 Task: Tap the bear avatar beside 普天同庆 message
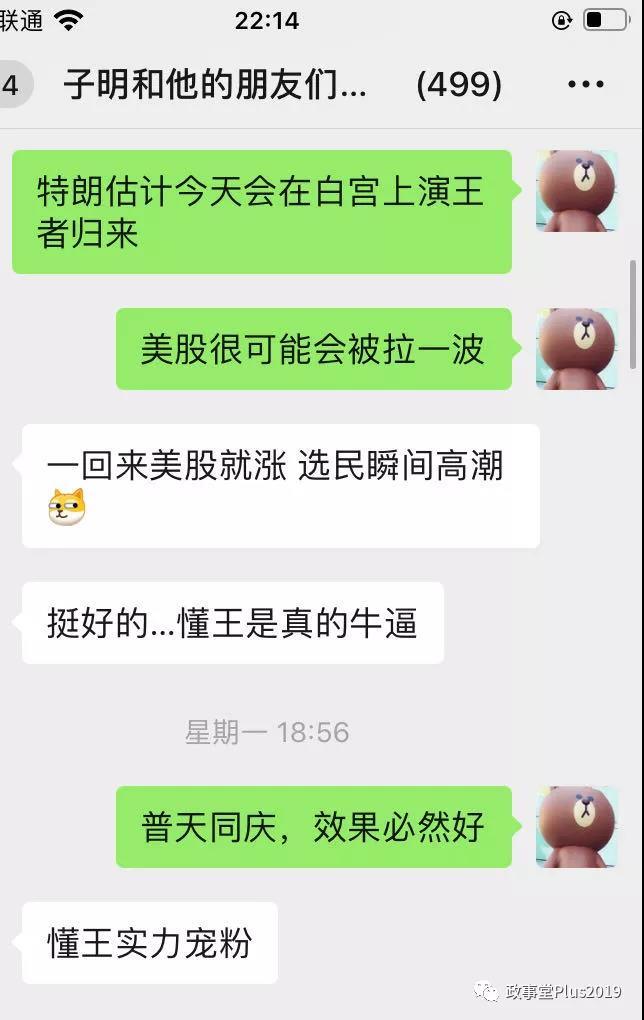tap(576, 827)
